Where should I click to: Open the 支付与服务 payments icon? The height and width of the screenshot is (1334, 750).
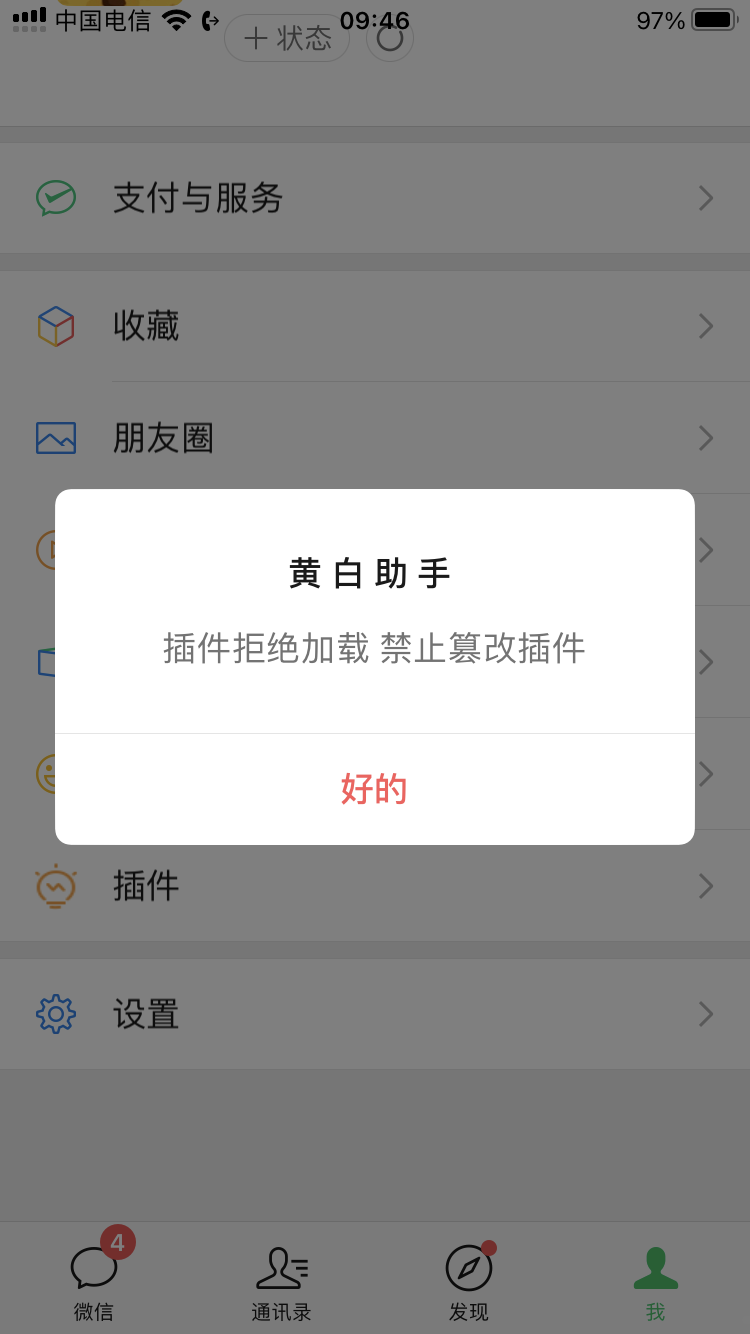coord(55,198)
